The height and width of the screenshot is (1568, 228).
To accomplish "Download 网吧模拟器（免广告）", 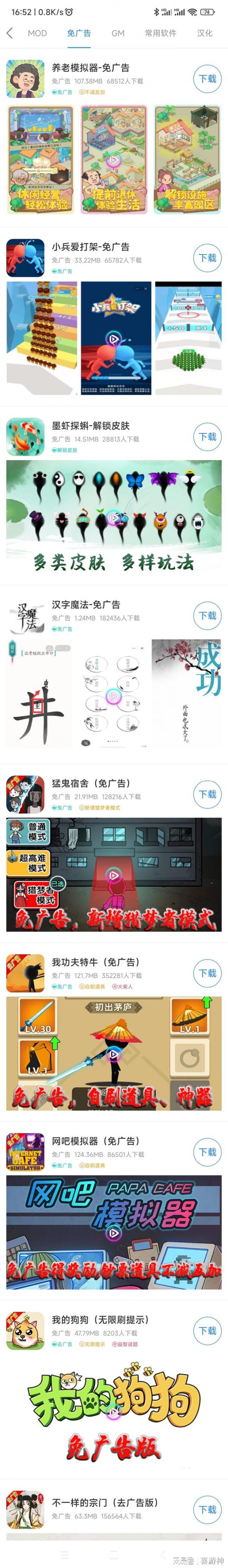I will (207, 1152).
